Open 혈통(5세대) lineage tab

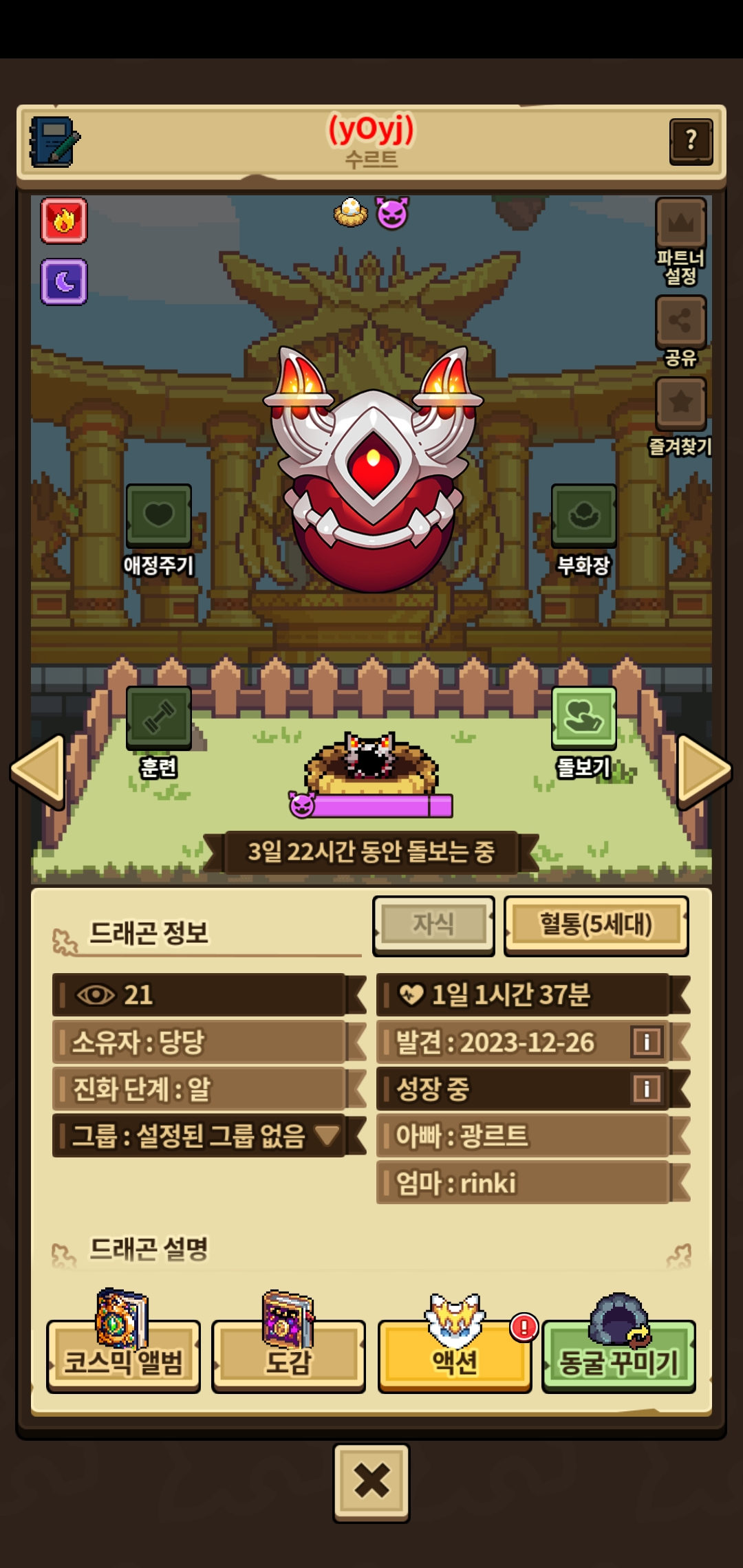[596, 926]
